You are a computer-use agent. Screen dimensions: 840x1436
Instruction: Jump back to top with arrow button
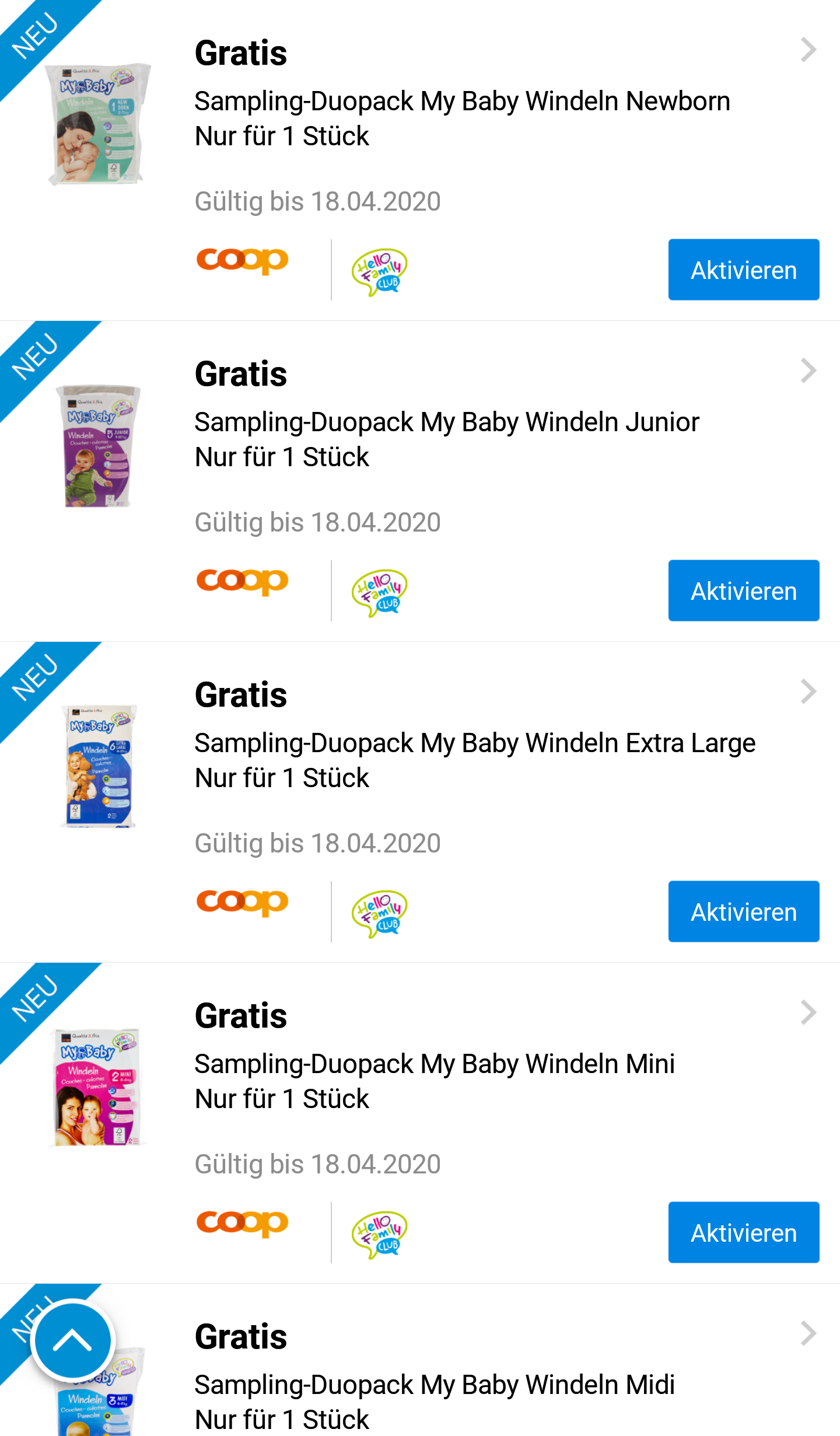[x=72, y=1340]
